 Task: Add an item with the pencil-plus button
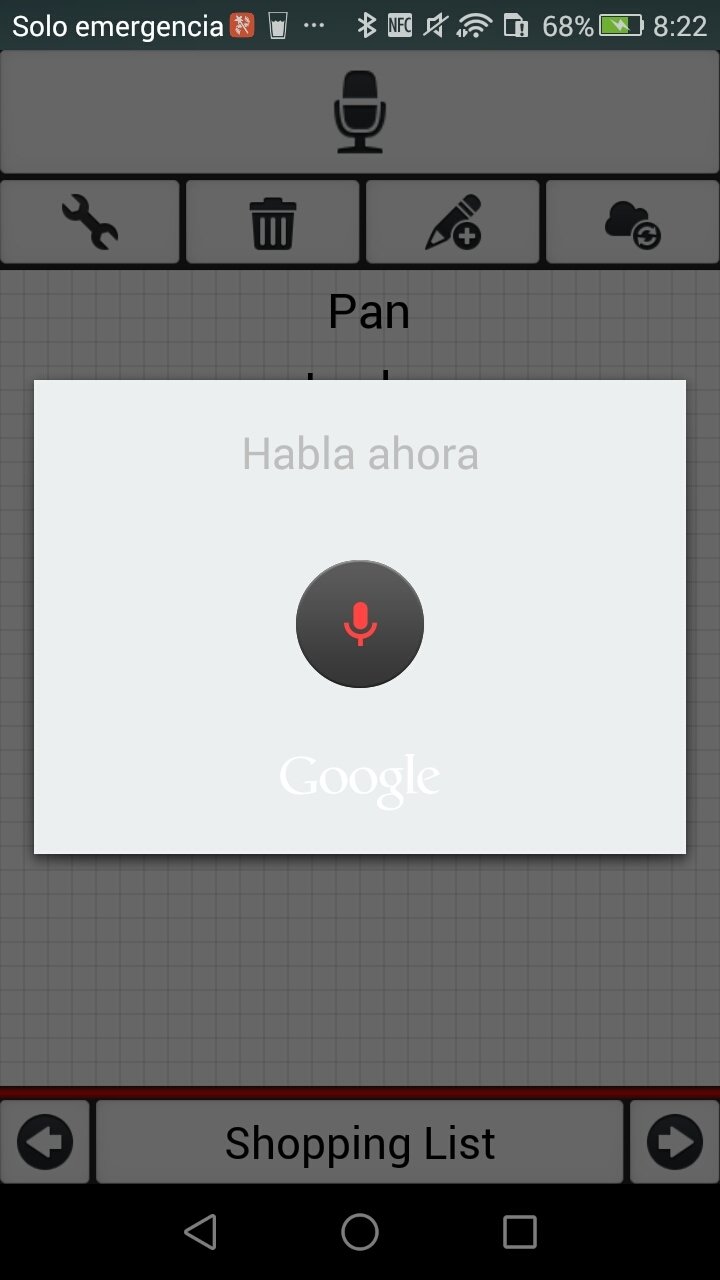pyautogui.click(x=453, y=222)
